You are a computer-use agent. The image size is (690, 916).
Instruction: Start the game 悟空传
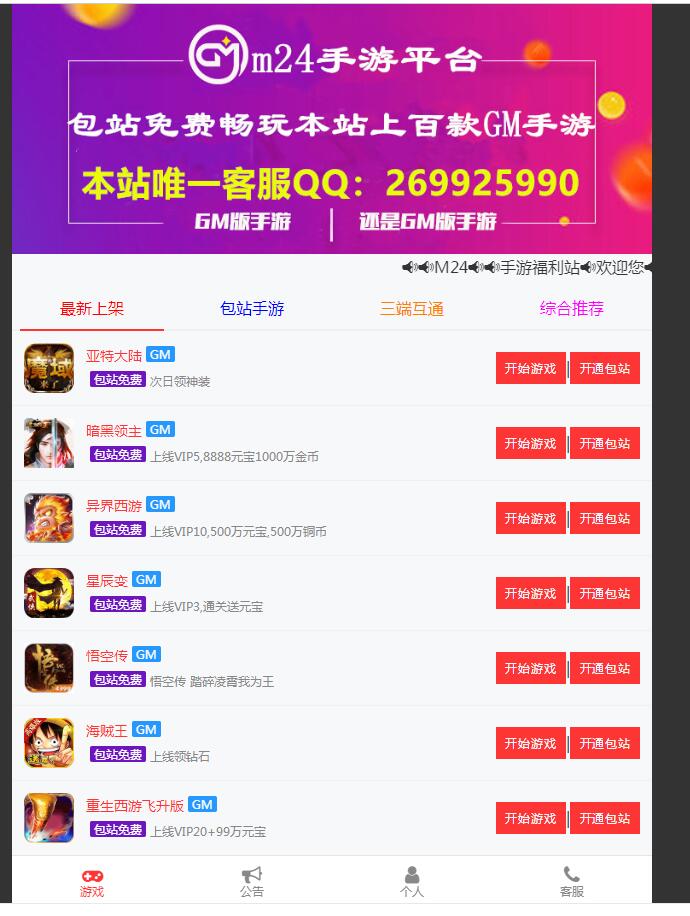point(530,668)
